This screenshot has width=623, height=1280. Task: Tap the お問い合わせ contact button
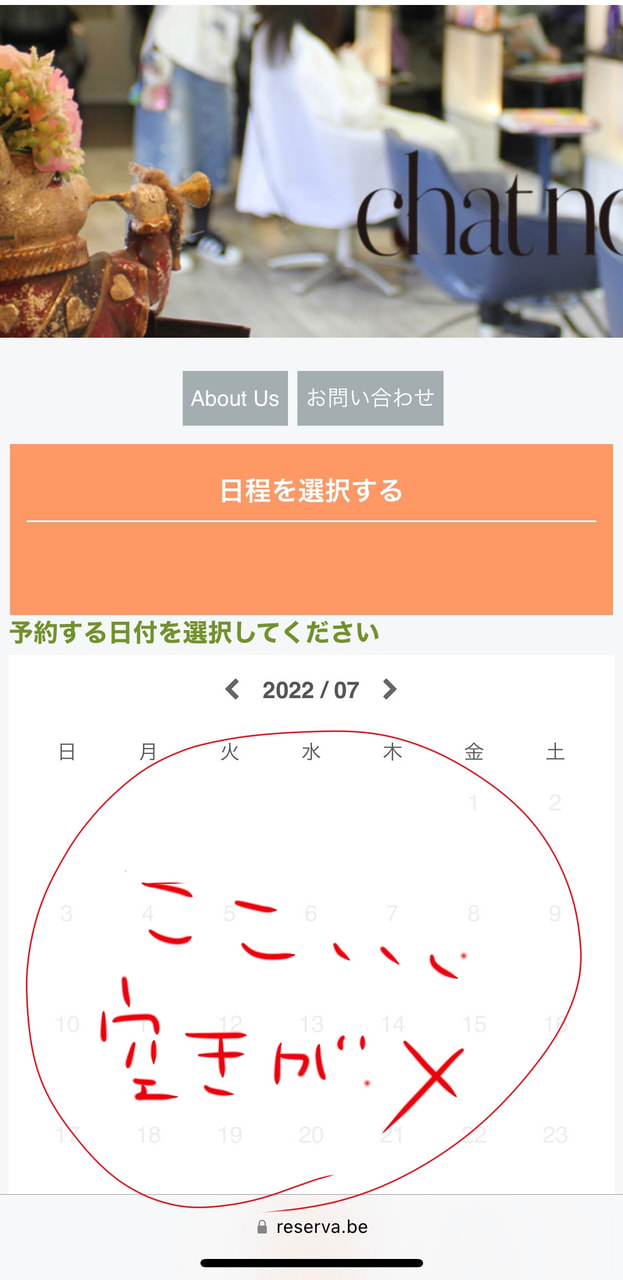[x=370, y=398]
